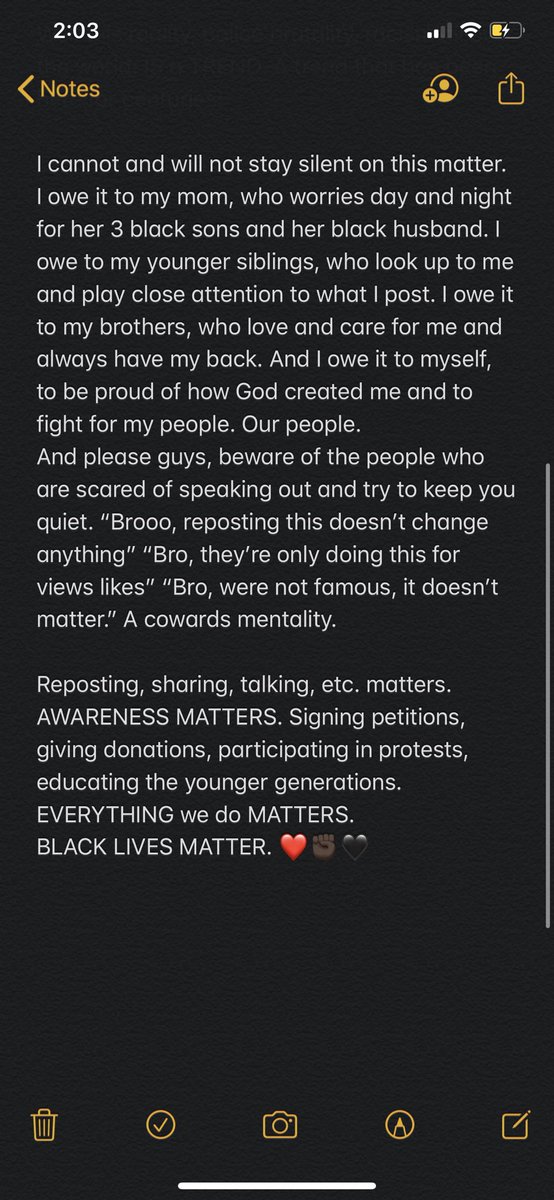Viewport: 554px width, 1200px height.
Task: Share this note
Action: tap(511, 88)
